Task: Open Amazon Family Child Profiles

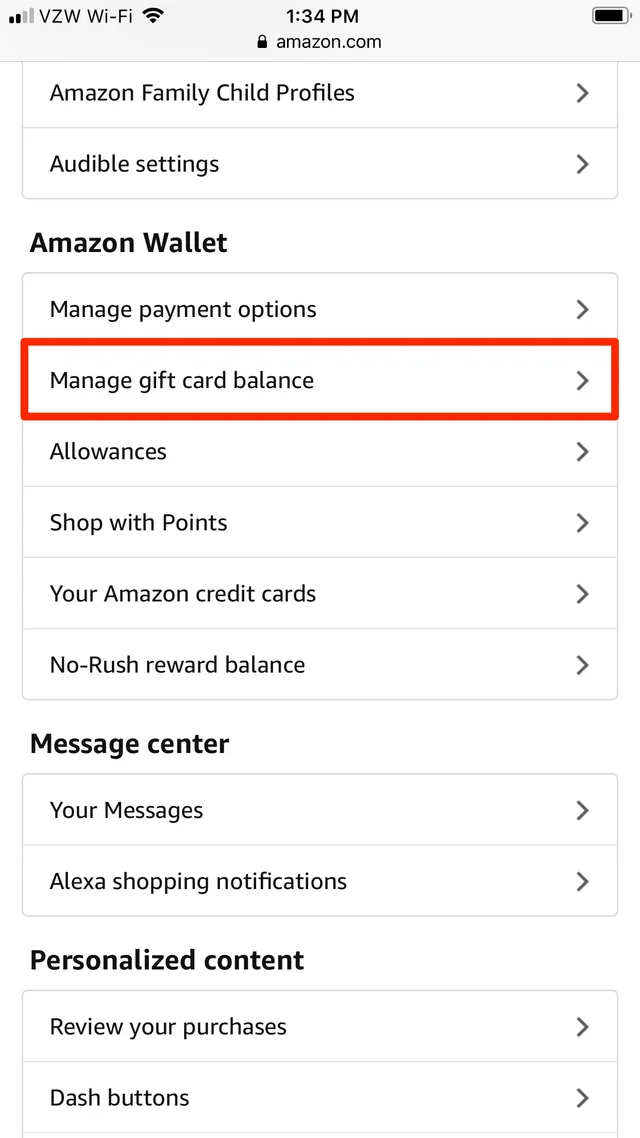Action: click(320, 94)
